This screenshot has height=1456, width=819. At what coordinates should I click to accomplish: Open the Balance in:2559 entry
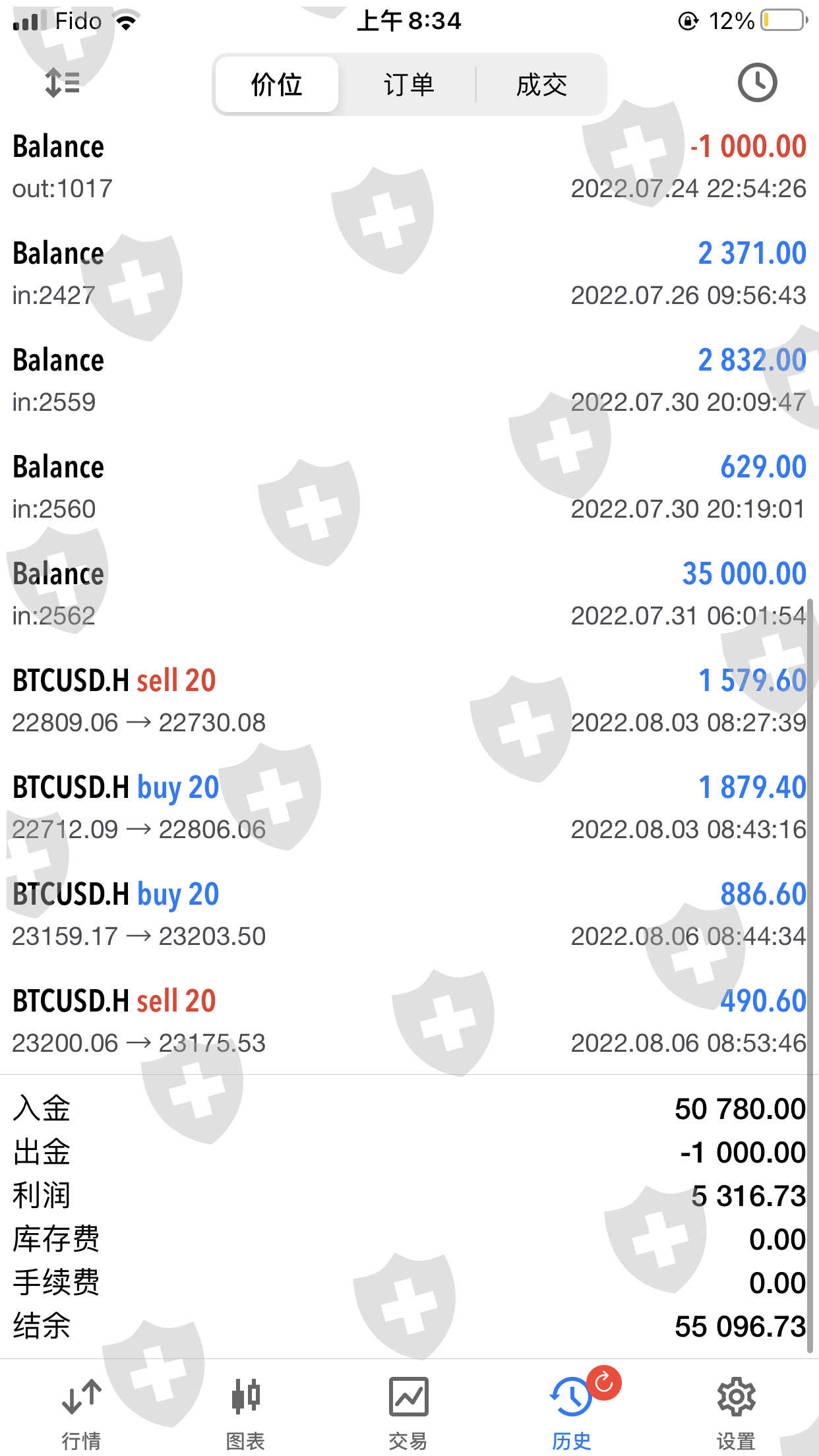pyautogui.click(x=409, y=380)
